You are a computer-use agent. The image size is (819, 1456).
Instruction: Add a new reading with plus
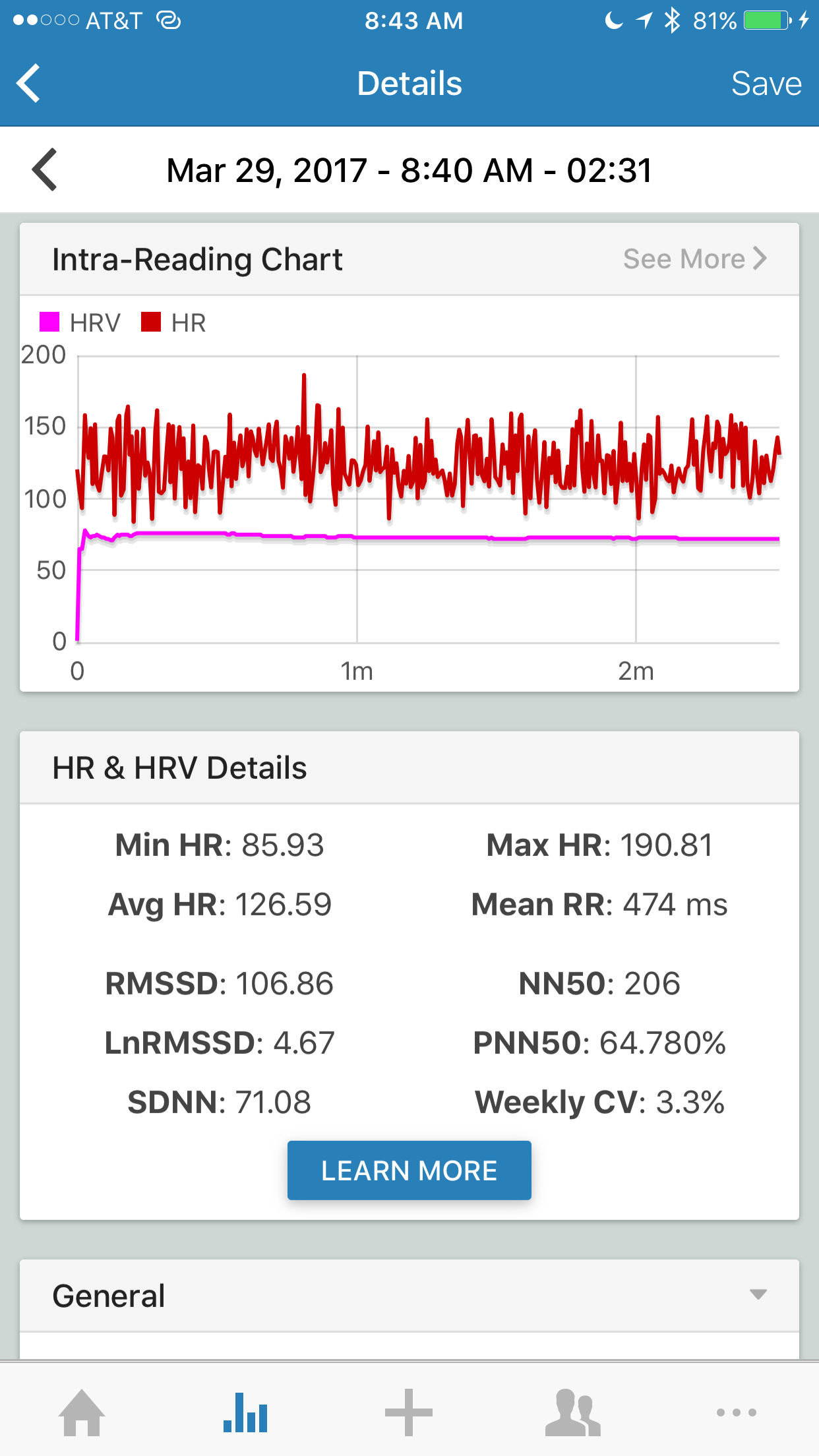(x=409, y=1412)
